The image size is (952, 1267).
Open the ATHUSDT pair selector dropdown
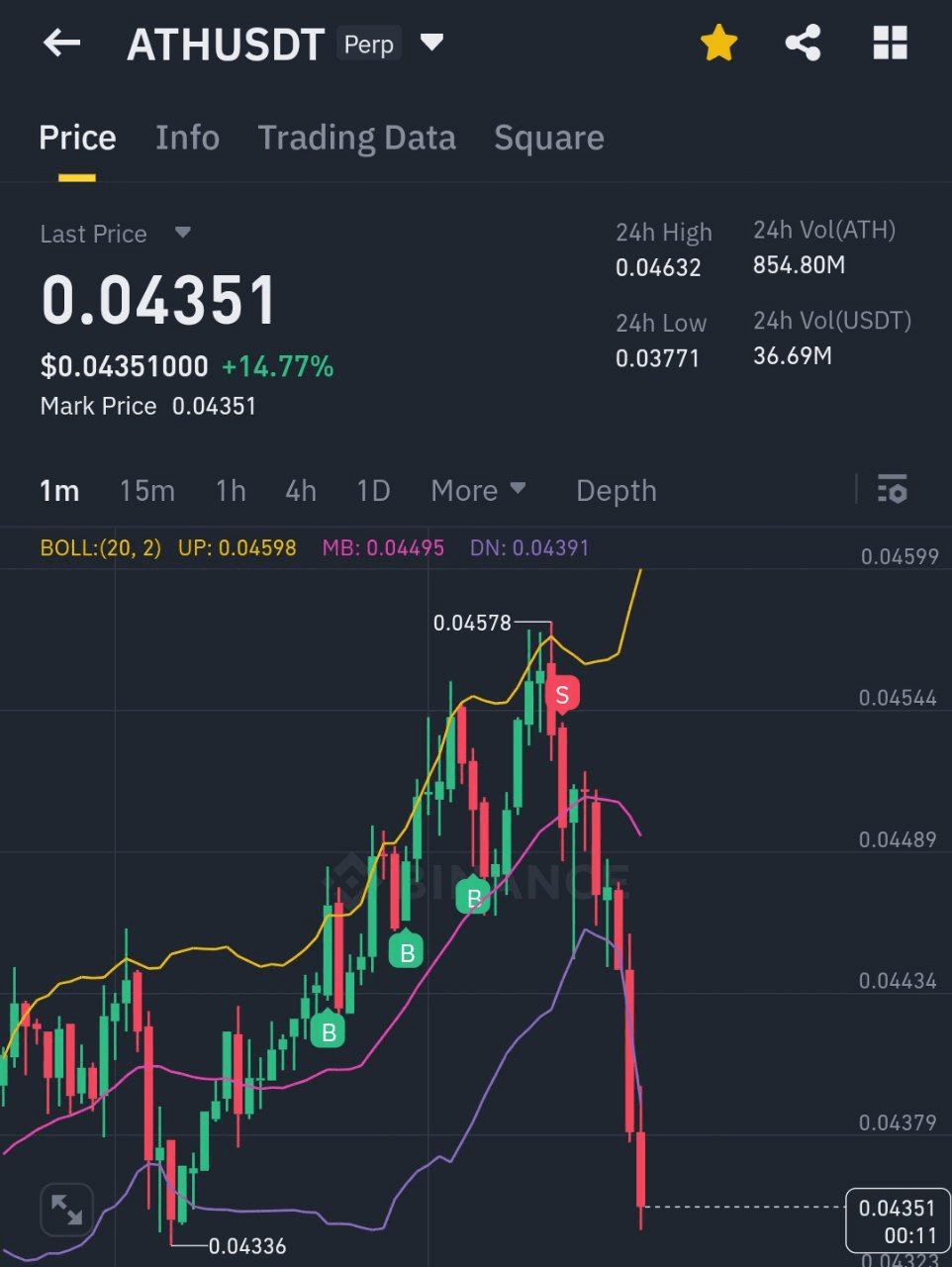[x=431, y=43]
